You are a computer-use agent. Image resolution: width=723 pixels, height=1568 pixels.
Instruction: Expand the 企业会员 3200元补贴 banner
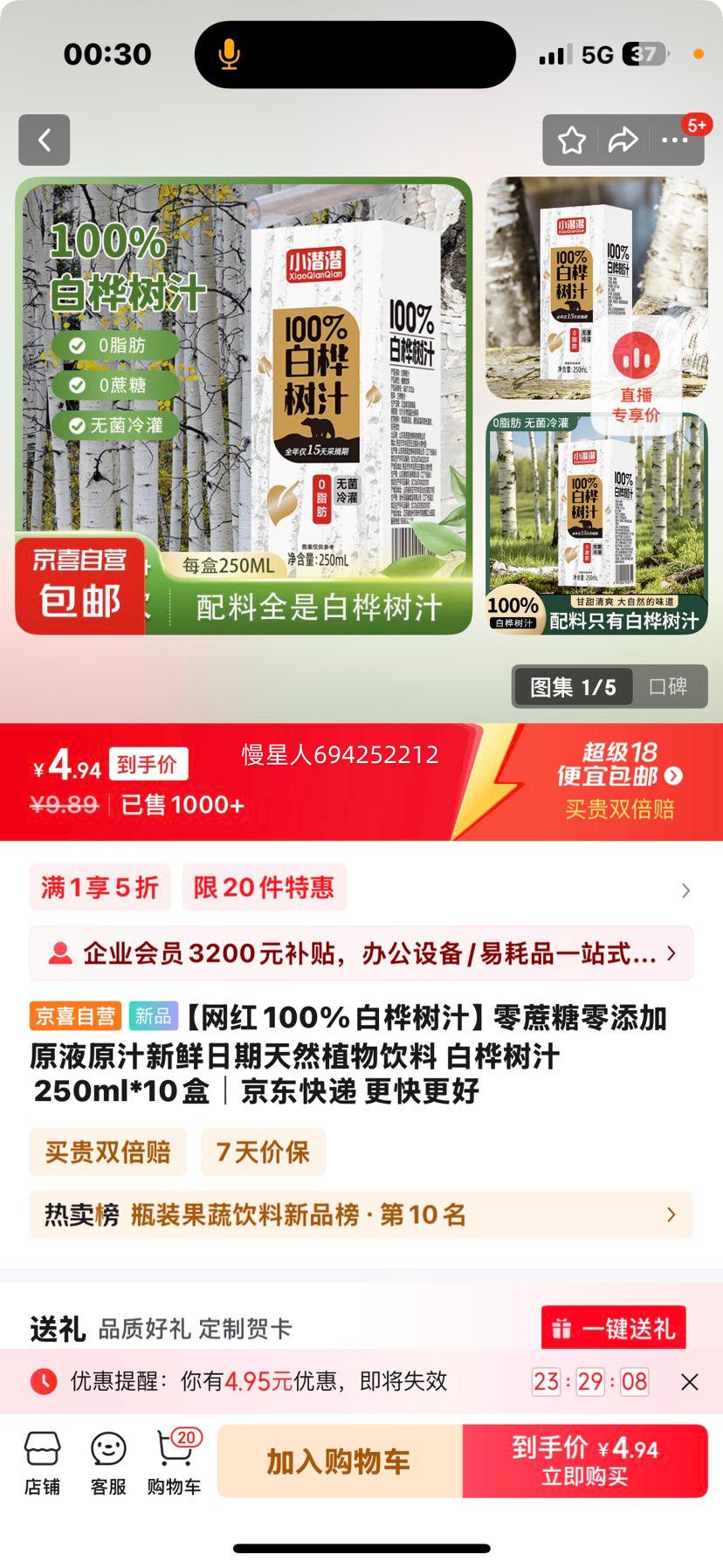click(x=361, y=953)
